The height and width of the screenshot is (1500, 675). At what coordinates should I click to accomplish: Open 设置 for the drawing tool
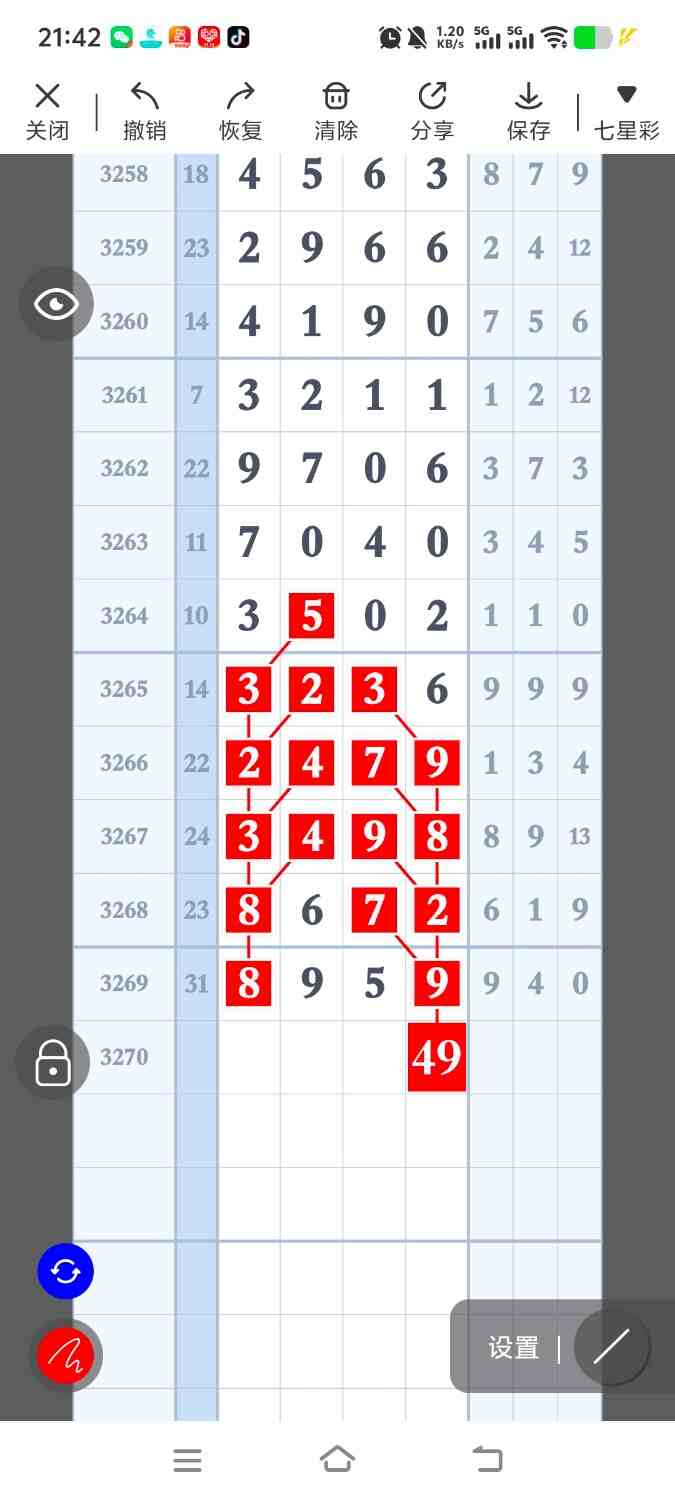pos(514,1348)
